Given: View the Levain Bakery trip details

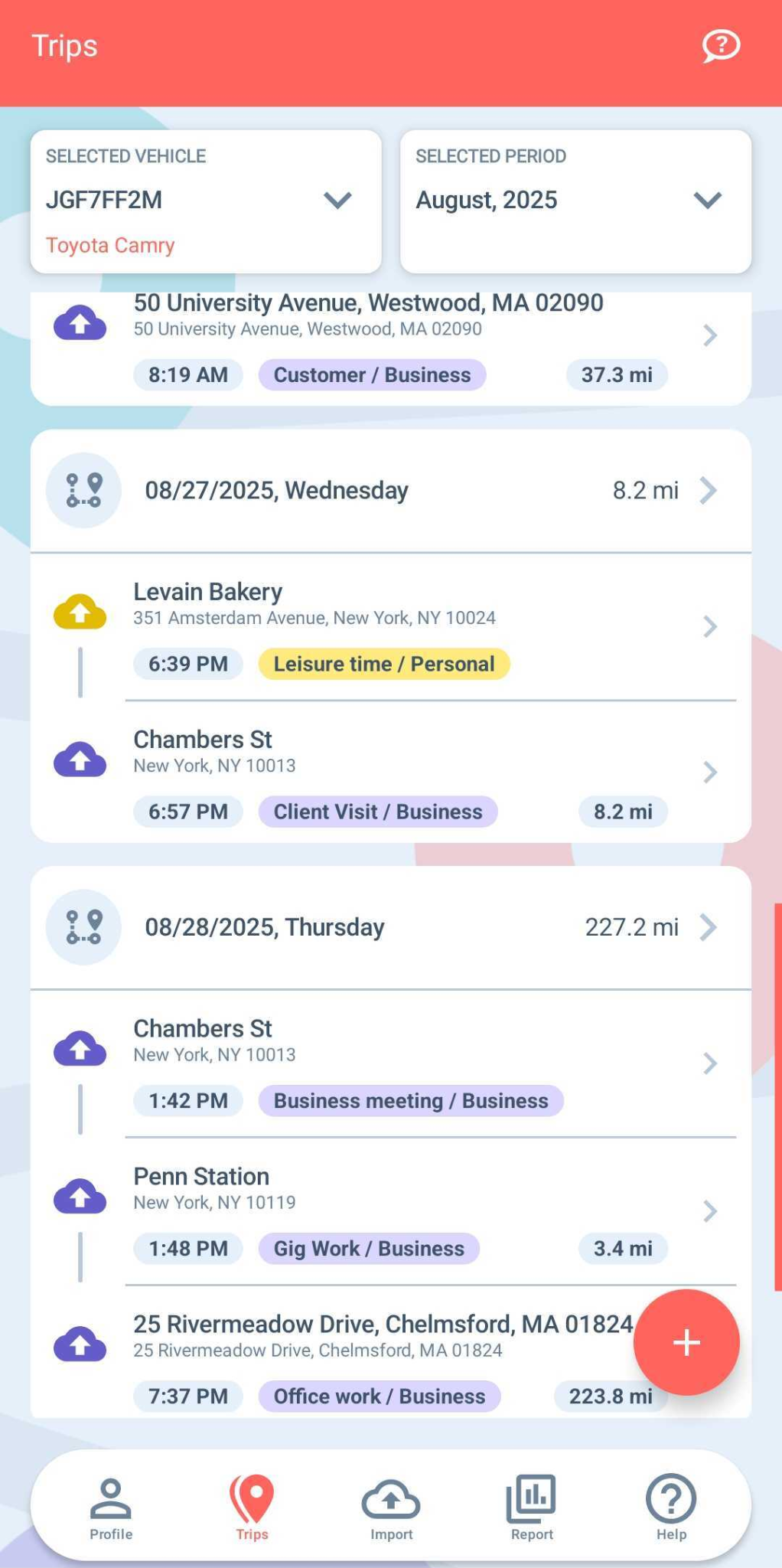Looking at the screenshot, I should tap(390, 626).
